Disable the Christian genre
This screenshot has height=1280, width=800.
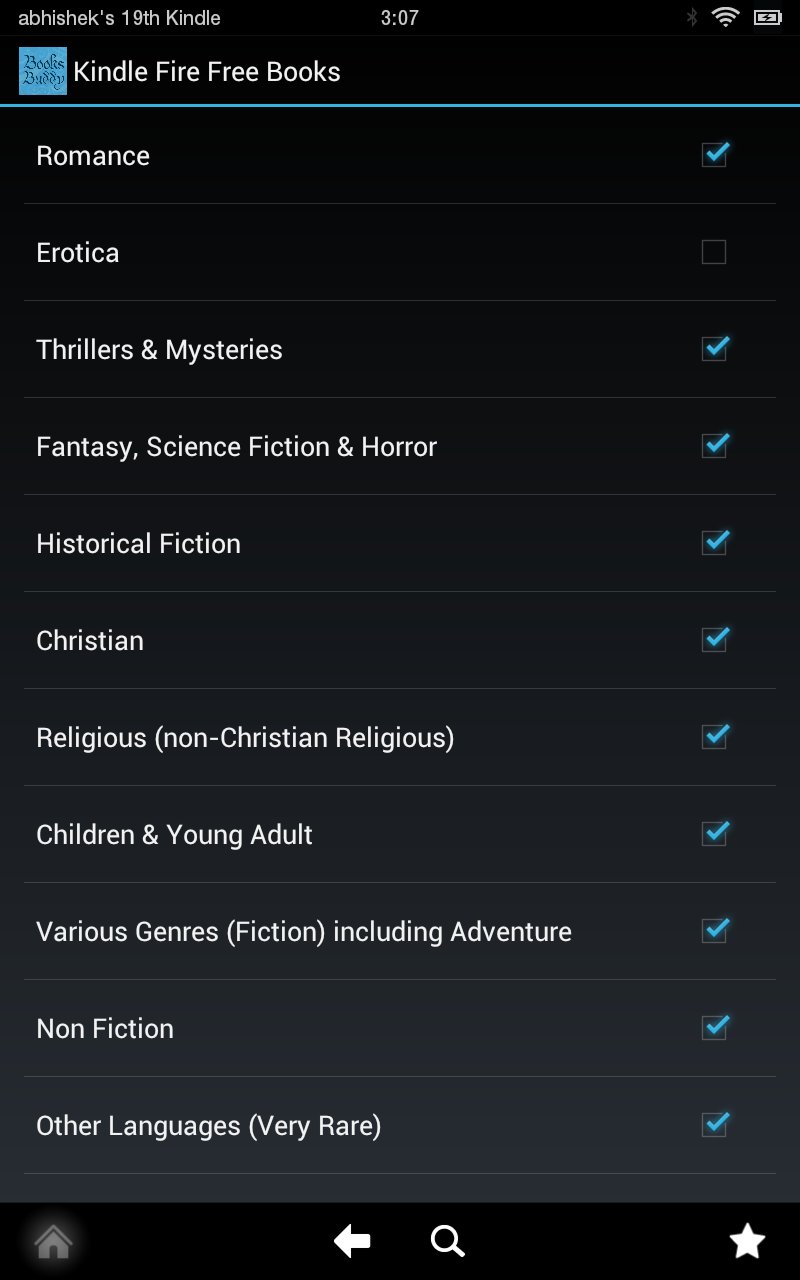(714, 640)
